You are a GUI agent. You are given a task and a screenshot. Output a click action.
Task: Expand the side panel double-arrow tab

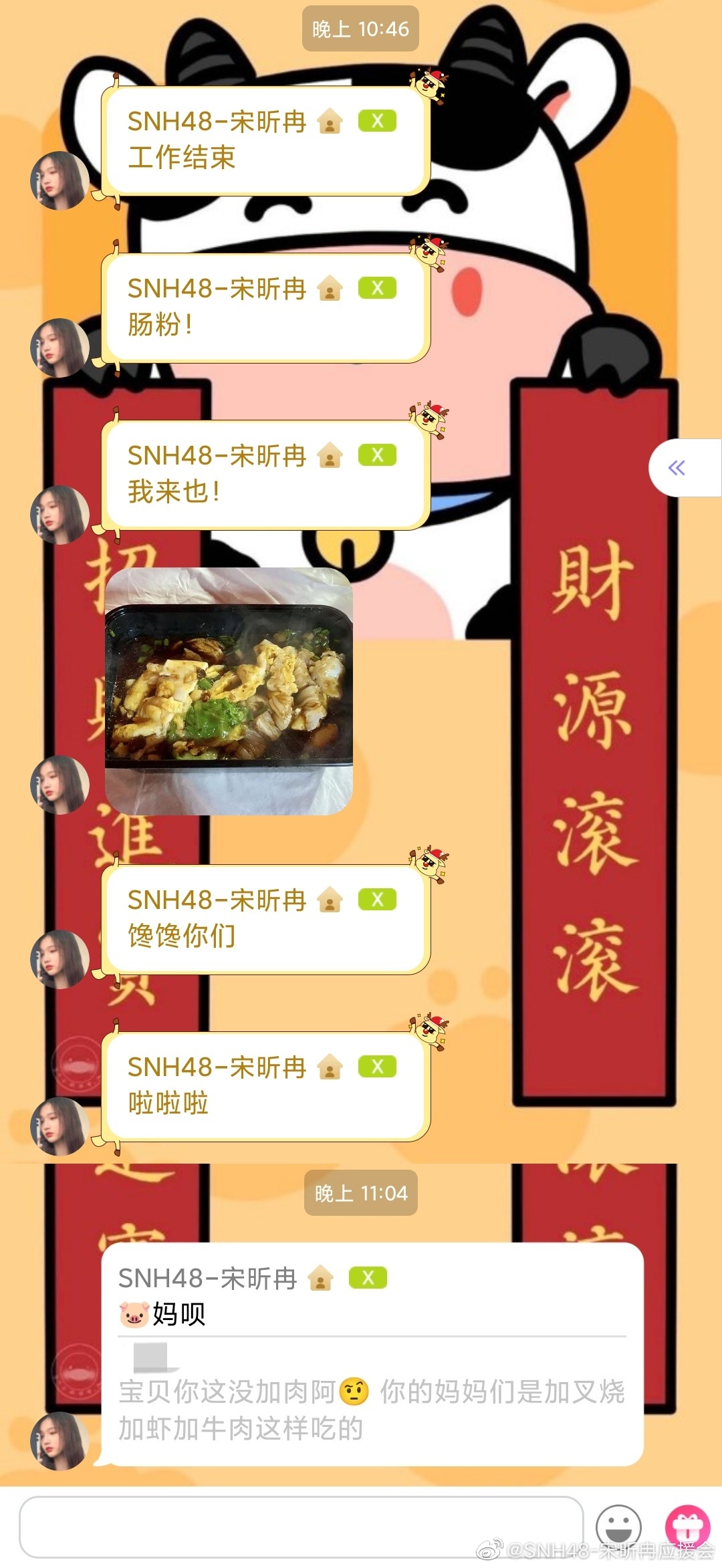pos(678,468)
